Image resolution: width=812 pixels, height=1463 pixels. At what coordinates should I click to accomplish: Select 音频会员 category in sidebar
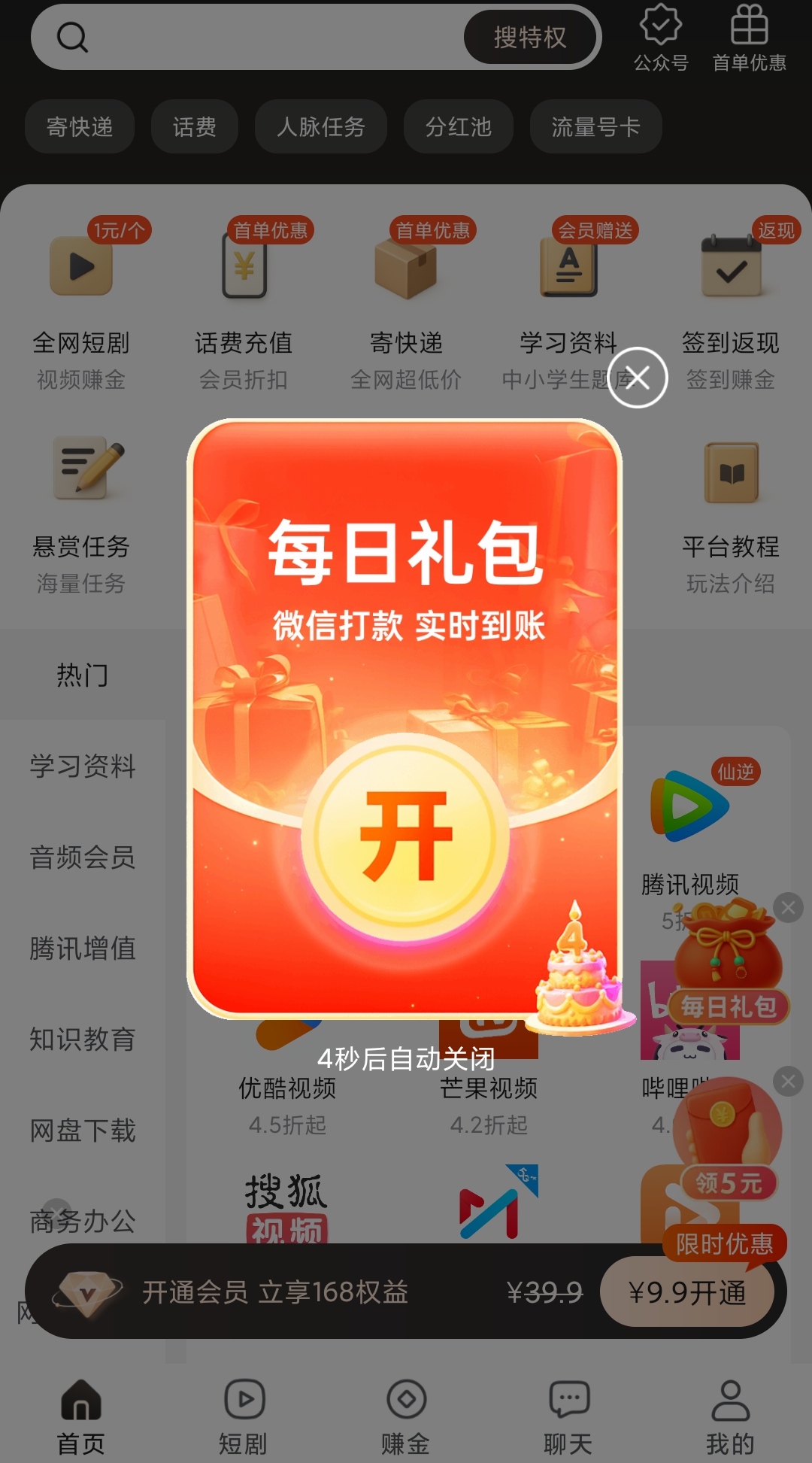click(x=83, y=857)
